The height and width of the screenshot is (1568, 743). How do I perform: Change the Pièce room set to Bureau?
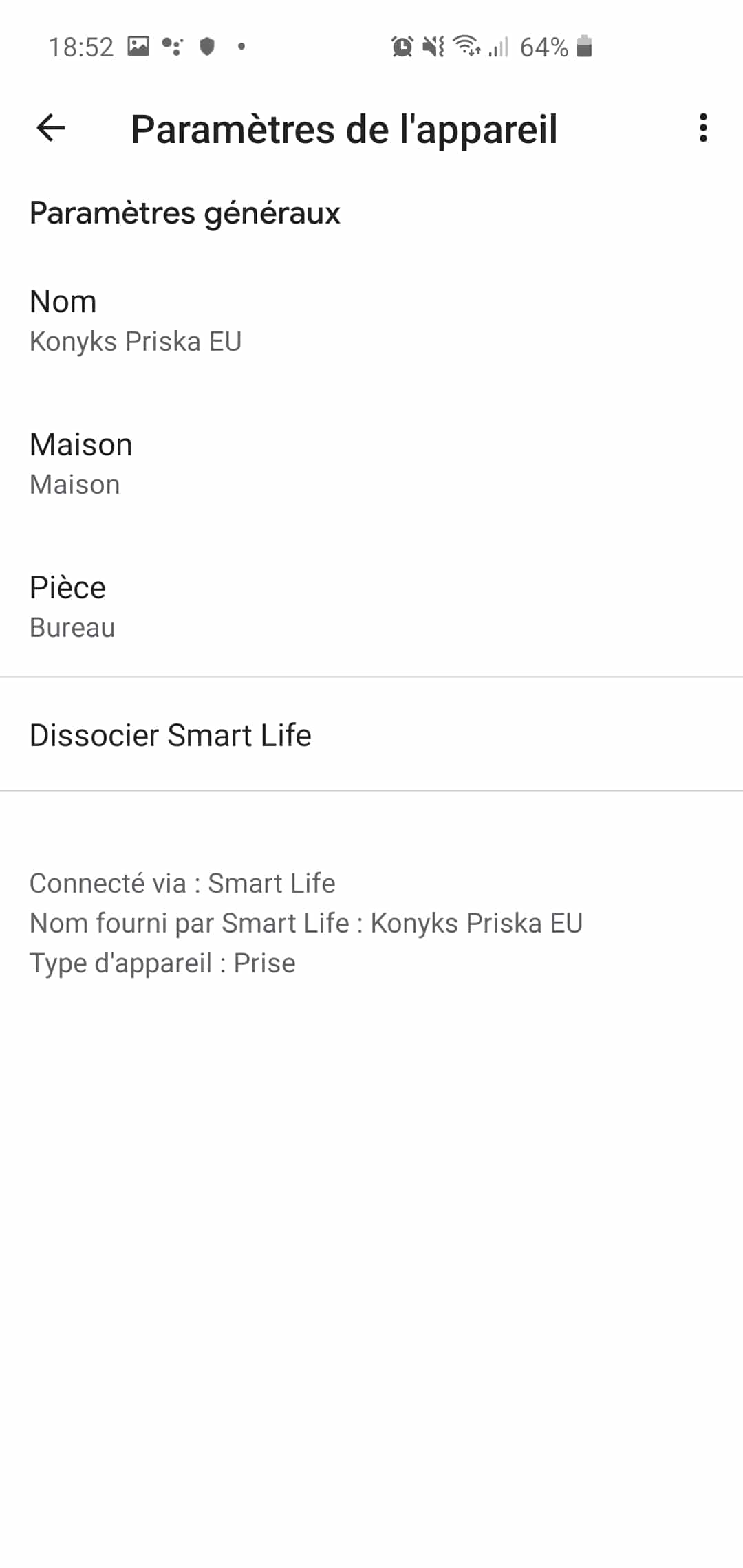click(371, 607)
